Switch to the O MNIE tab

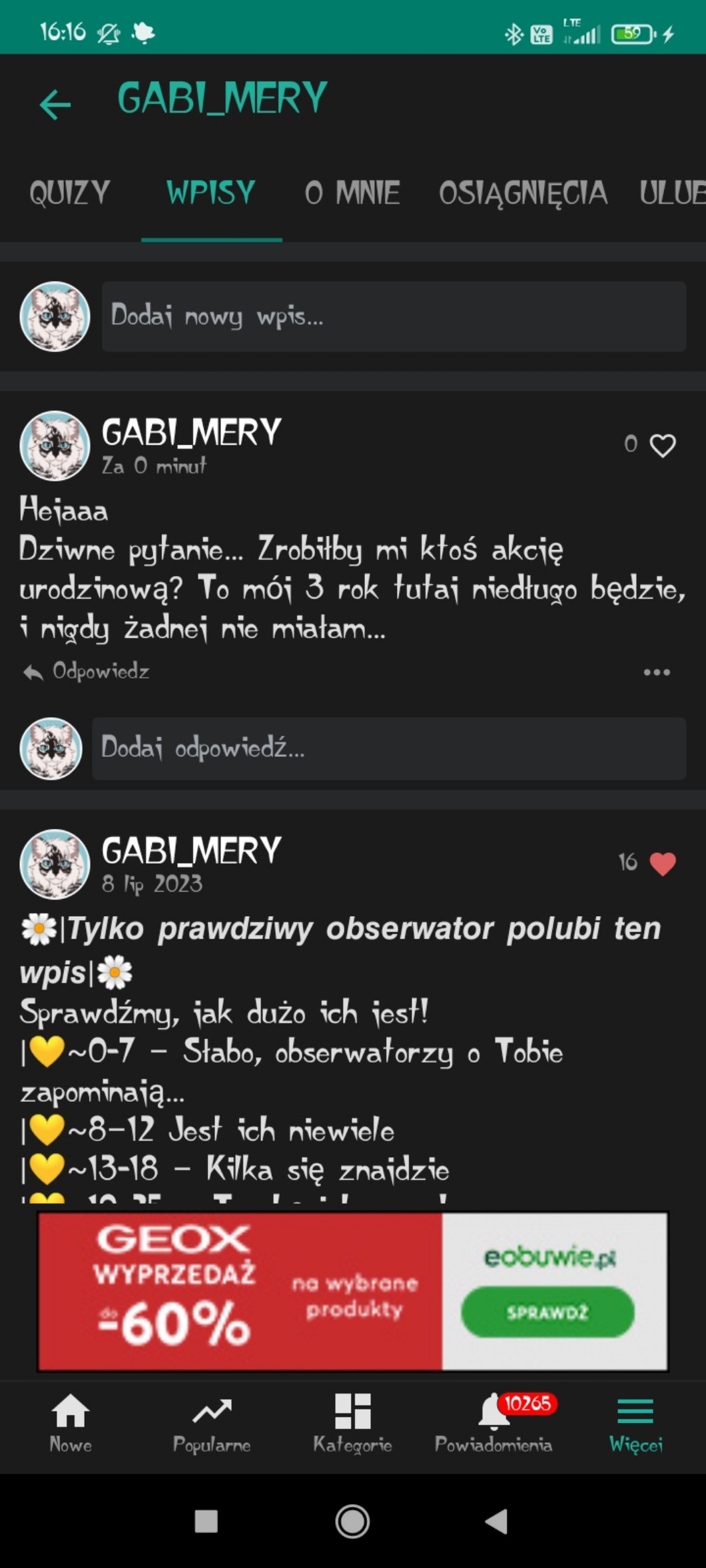[x=352, y=193]
